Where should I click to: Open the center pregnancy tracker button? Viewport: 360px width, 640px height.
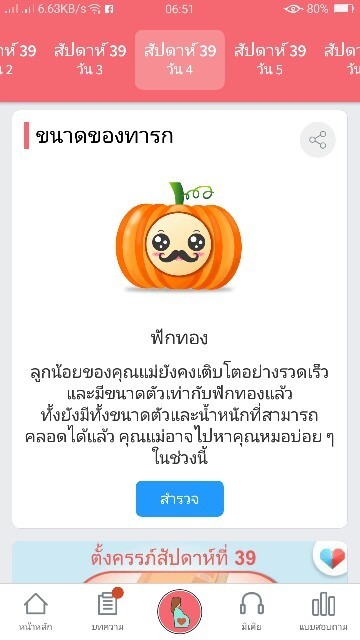click(180, 611)
